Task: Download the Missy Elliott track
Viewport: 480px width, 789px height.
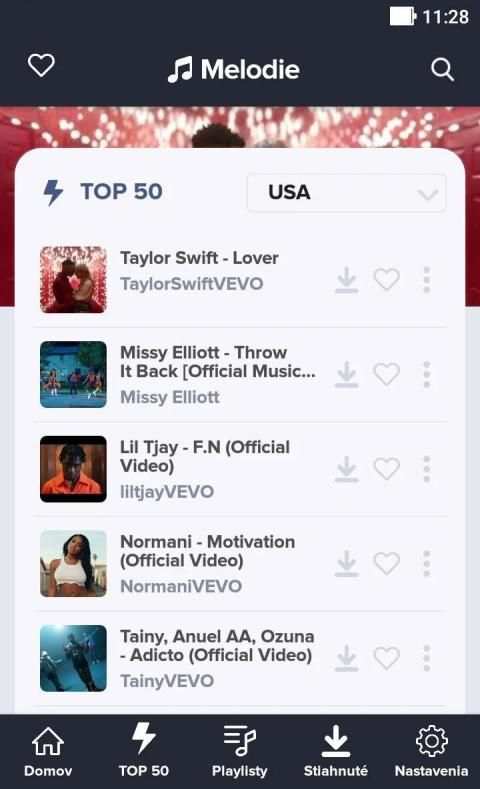Action: pyautogui.click(x=347, y=374)
